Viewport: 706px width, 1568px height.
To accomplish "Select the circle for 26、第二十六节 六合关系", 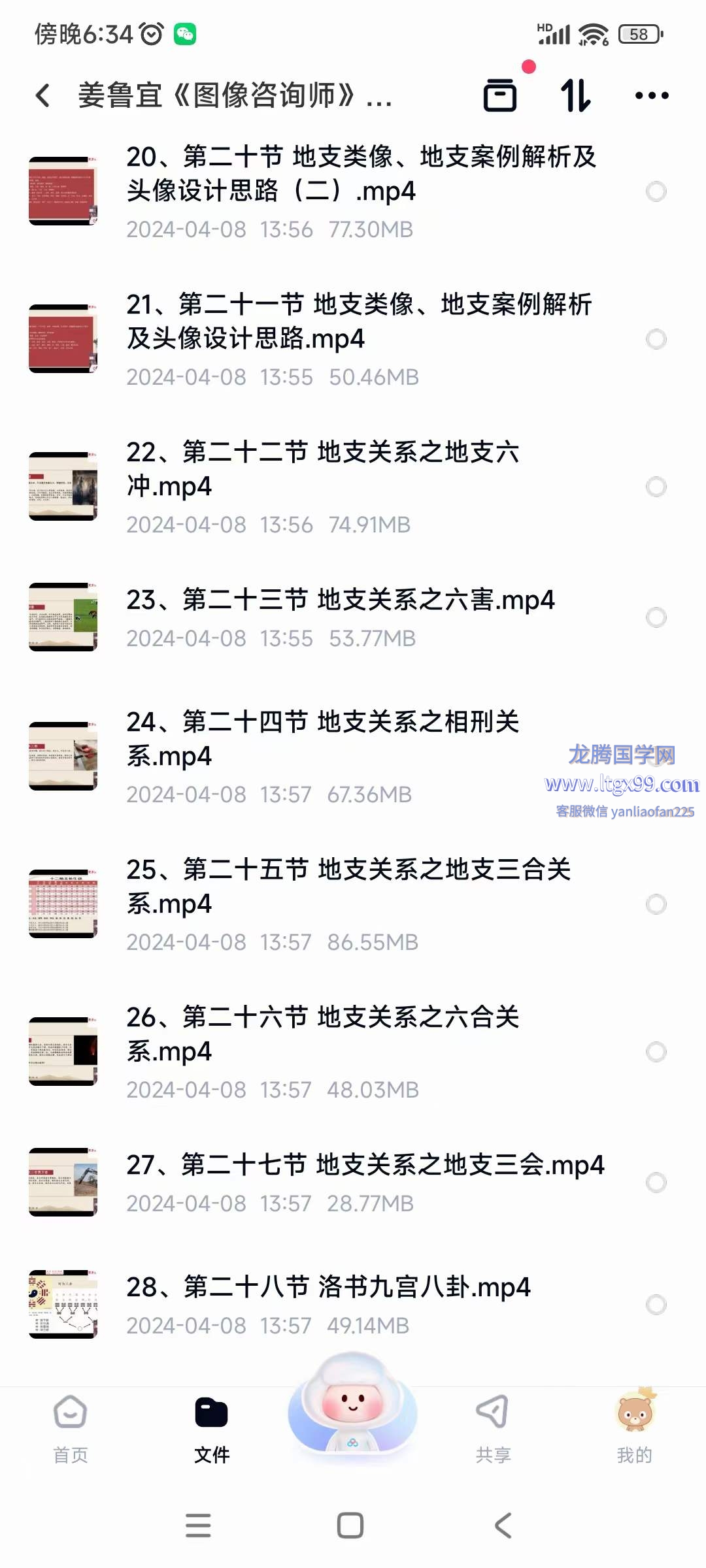I will tap(656, 1052).
